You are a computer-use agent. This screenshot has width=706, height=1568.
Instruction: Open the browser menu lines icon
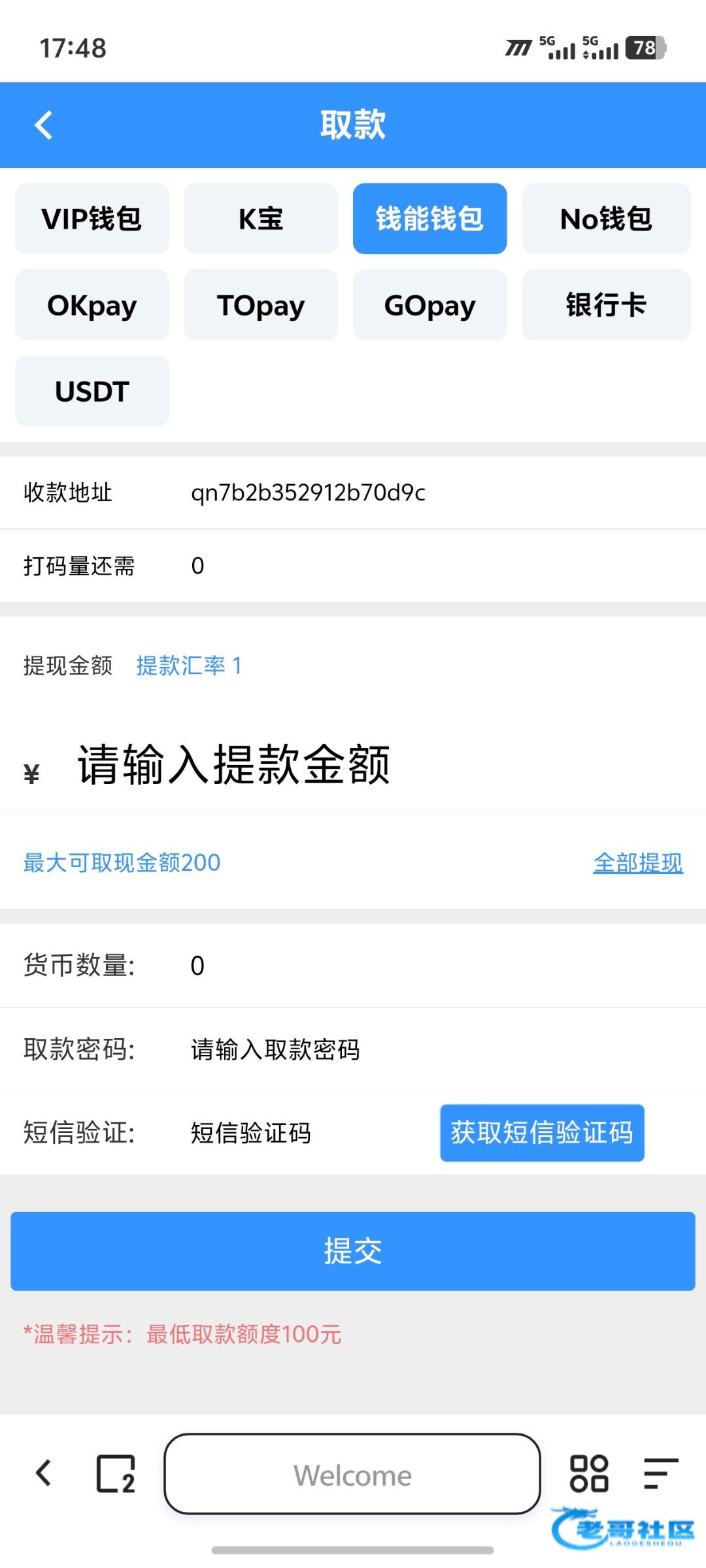pyautogui.click(x=660, y=1474)
